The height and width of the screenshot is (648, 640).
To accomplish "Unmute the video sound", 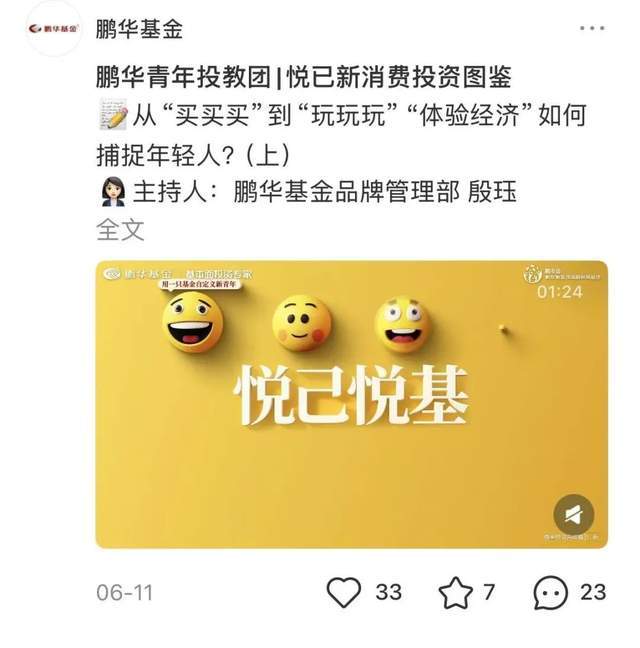I will tap(573, 515).
